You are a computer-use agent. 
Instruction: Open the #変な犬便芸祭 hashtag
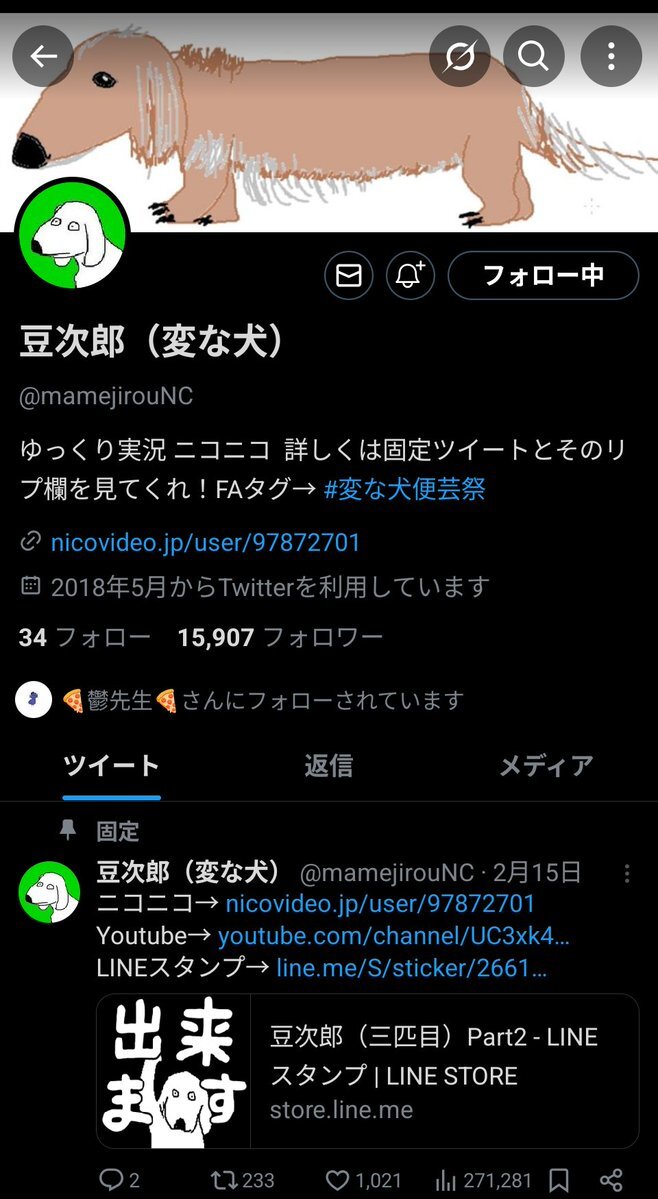pos(405,490)
